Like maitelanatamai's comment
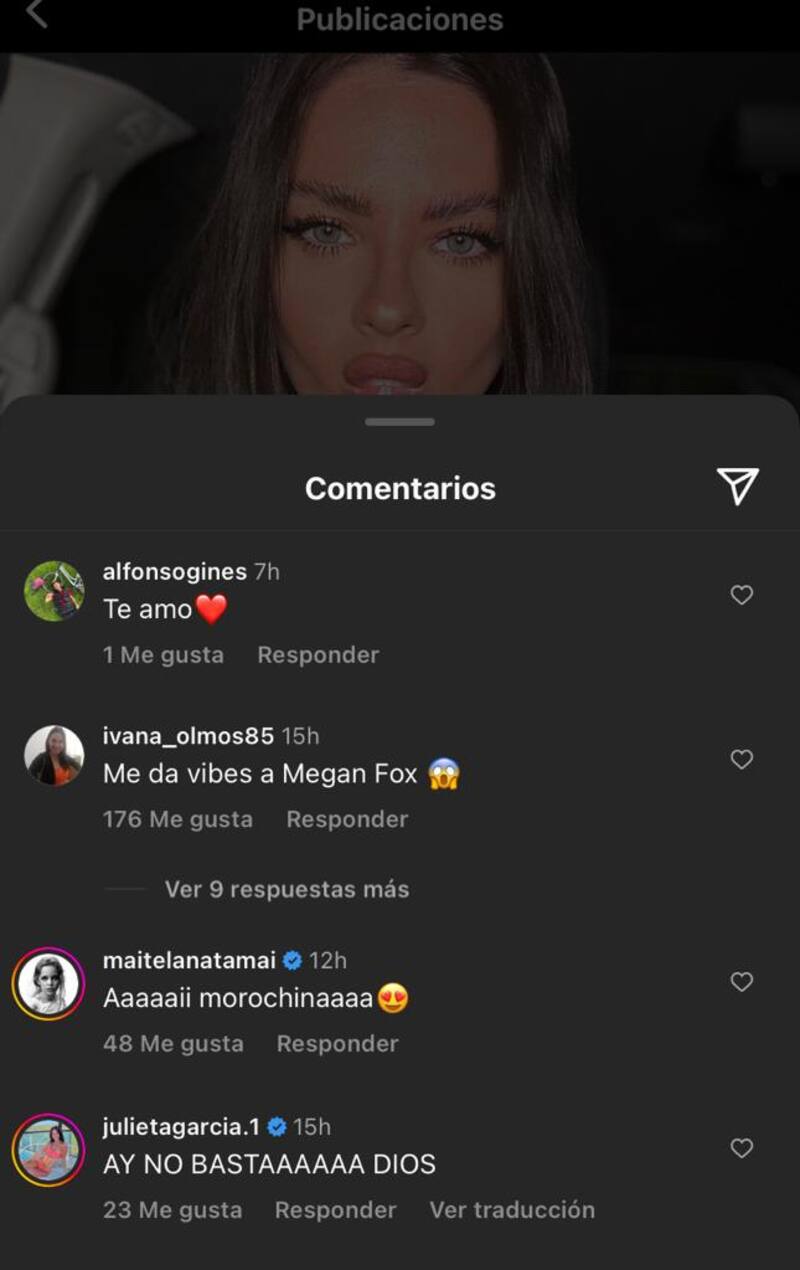 pyautogui.click(x=741, y=982)
